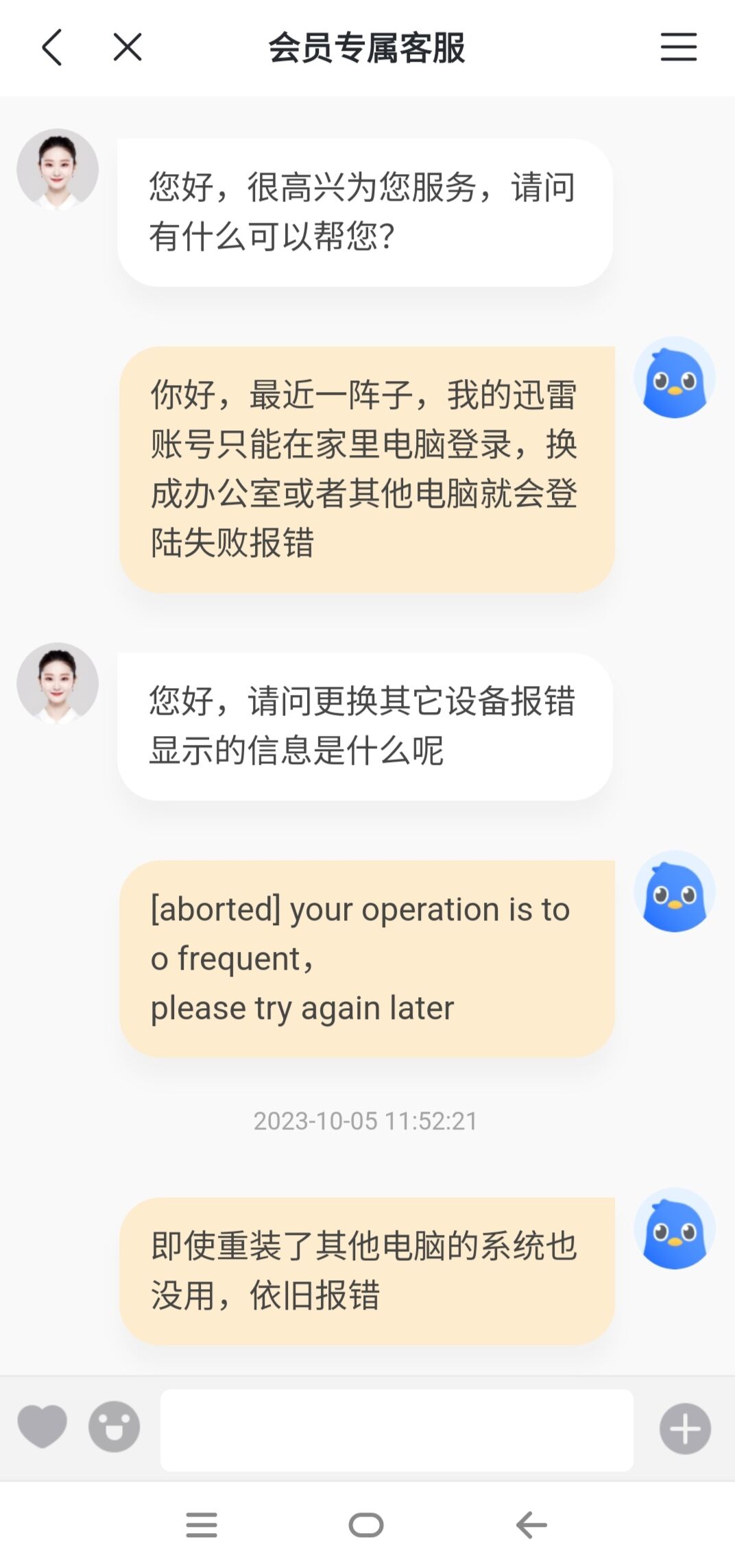Select the 会员专属客服 title

[x=367, y=48]
